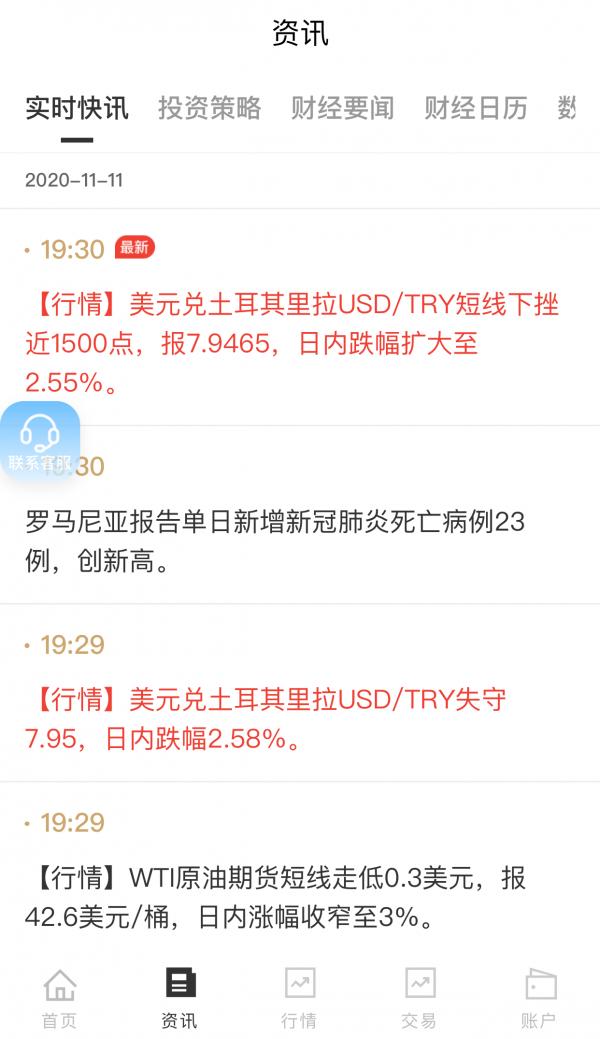Select the 财经日历 tab
The width and height of the screenshot is (600, 1039).
[475, 108]
